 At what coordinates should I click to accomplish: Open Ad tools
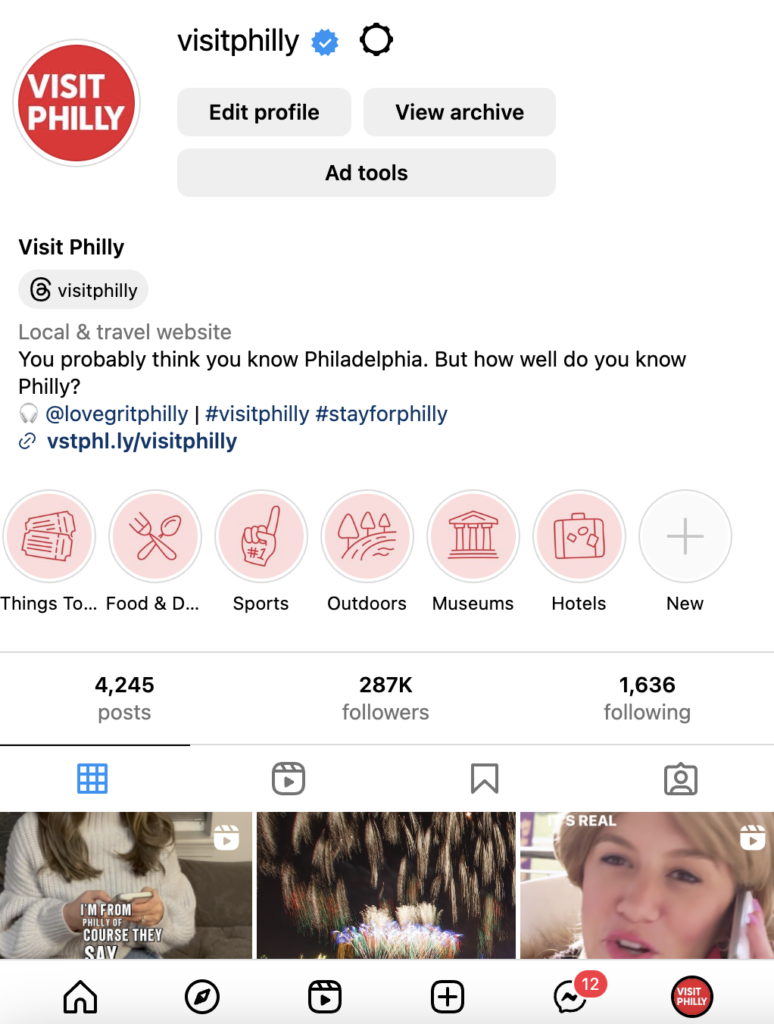coord(366,173)
